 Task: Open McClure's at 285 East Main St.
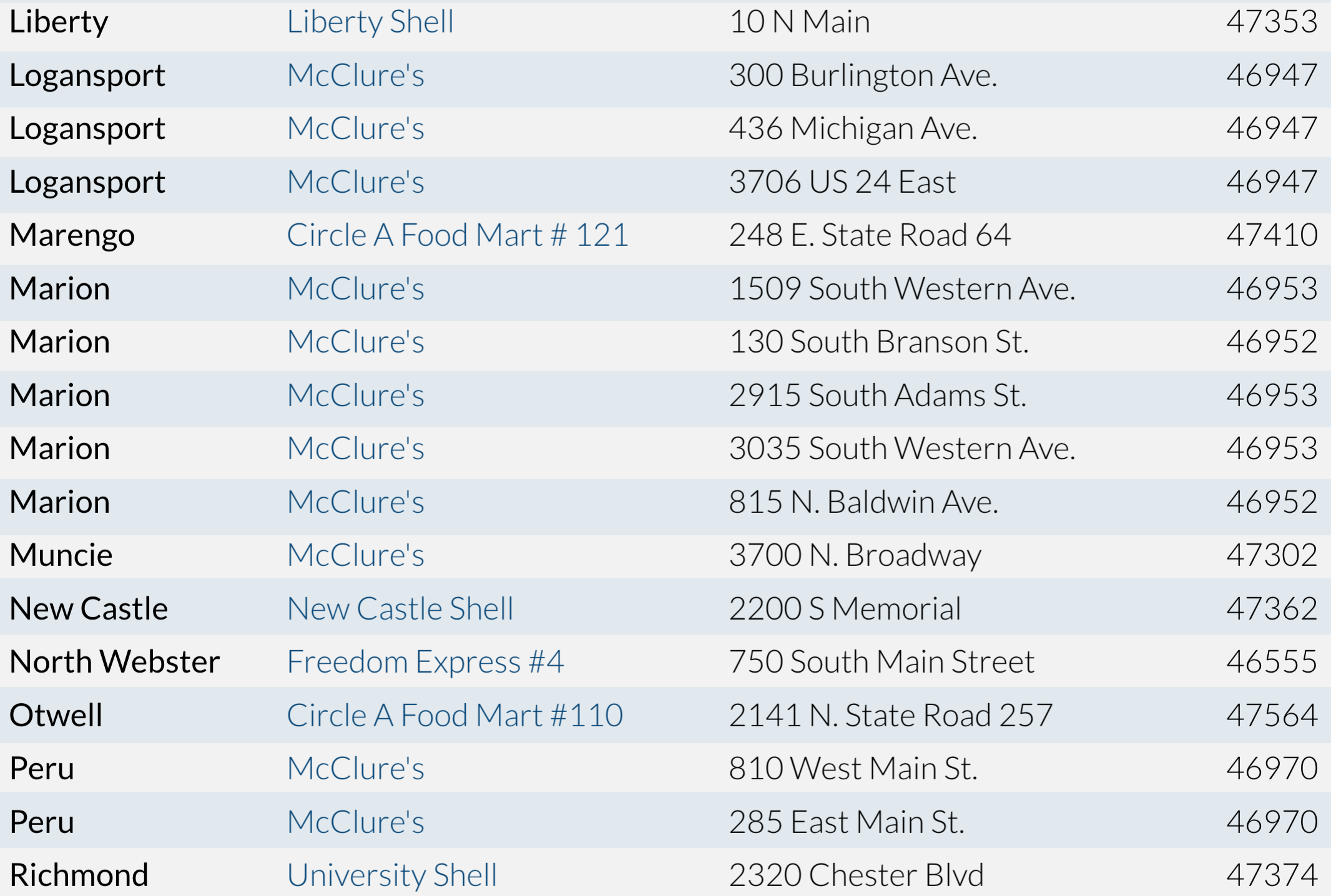coord(355,822)
